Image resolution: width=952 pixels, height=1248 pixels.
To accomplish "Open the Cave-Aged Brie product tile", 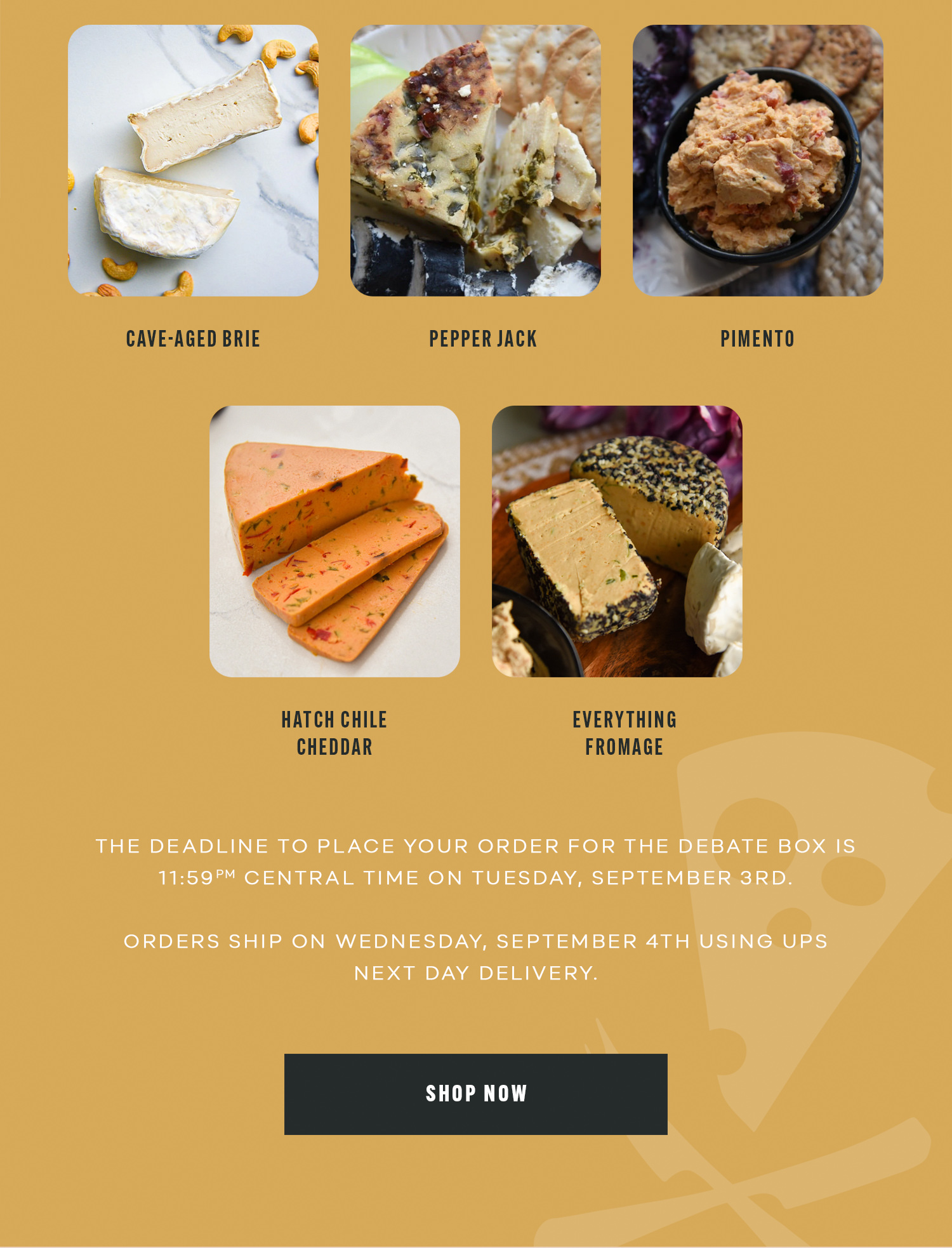I will click(x=193, y=161).
